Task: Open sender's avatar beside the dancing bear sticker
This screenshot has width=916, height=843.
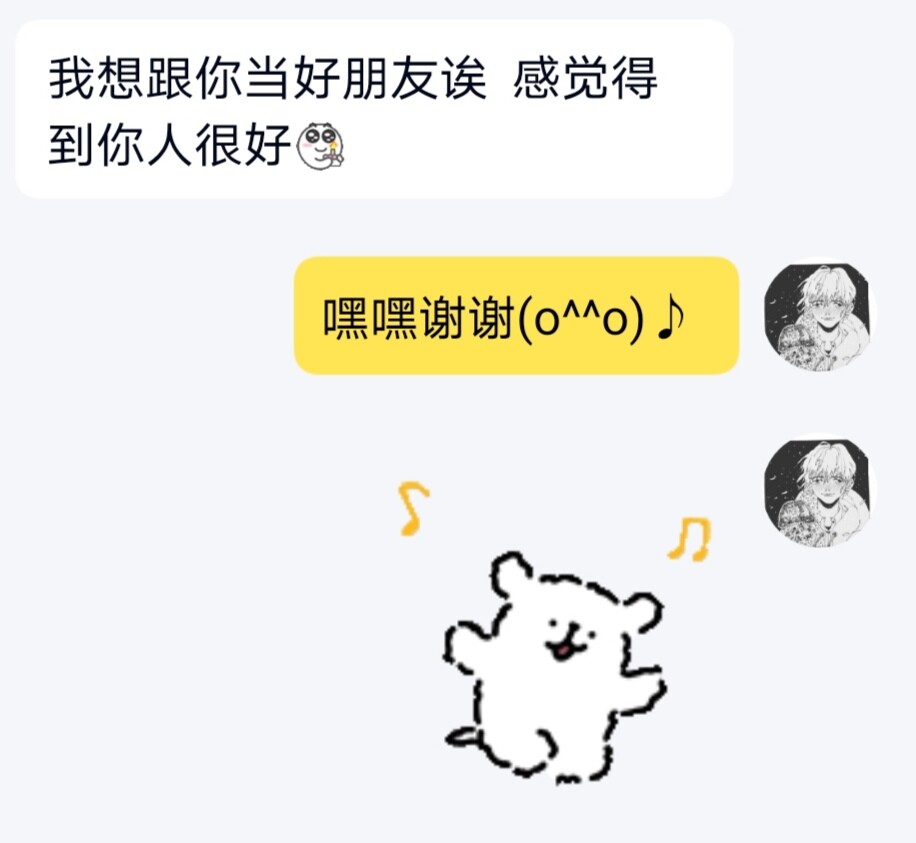Action: pos(816,492)
